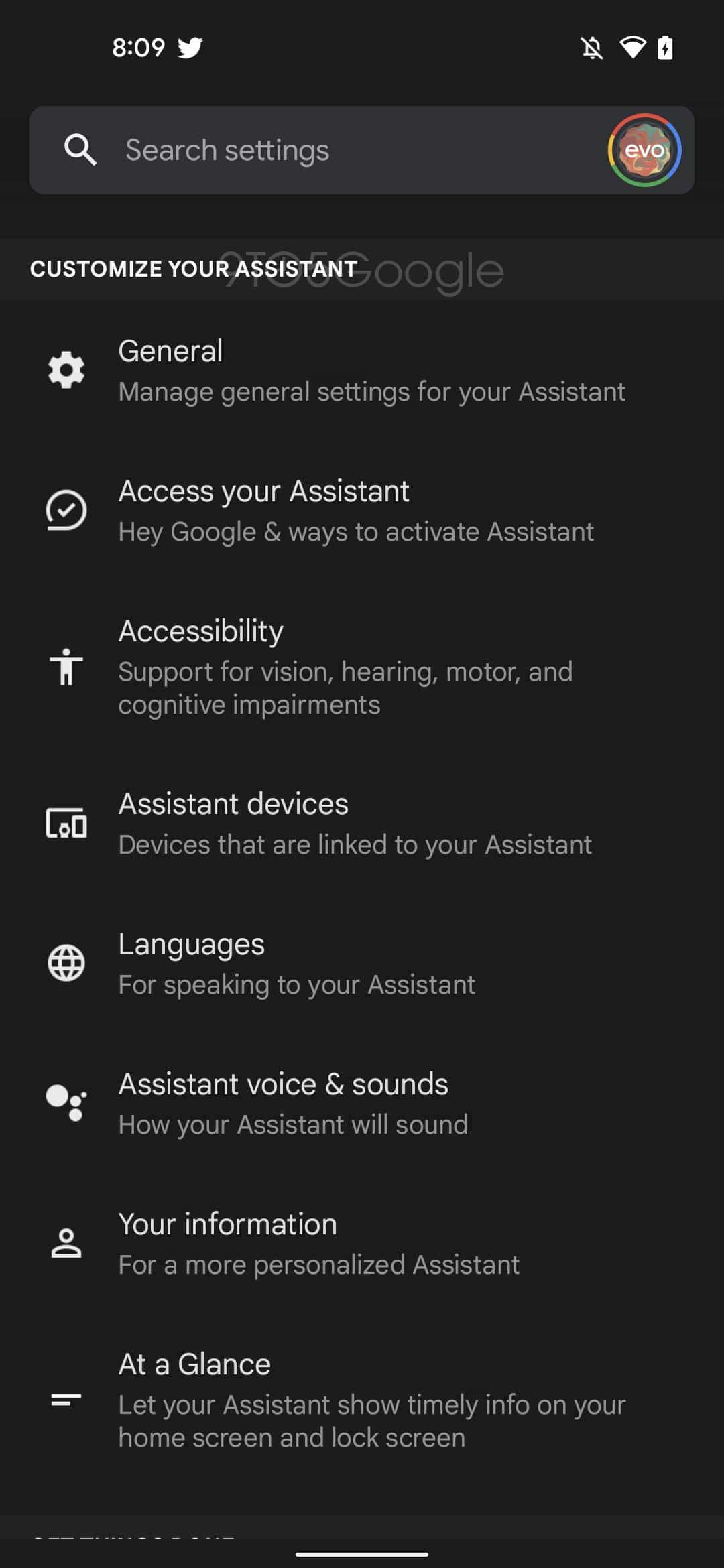Select the Languages row
This screenshot has height=1568, width=724.
362,964
